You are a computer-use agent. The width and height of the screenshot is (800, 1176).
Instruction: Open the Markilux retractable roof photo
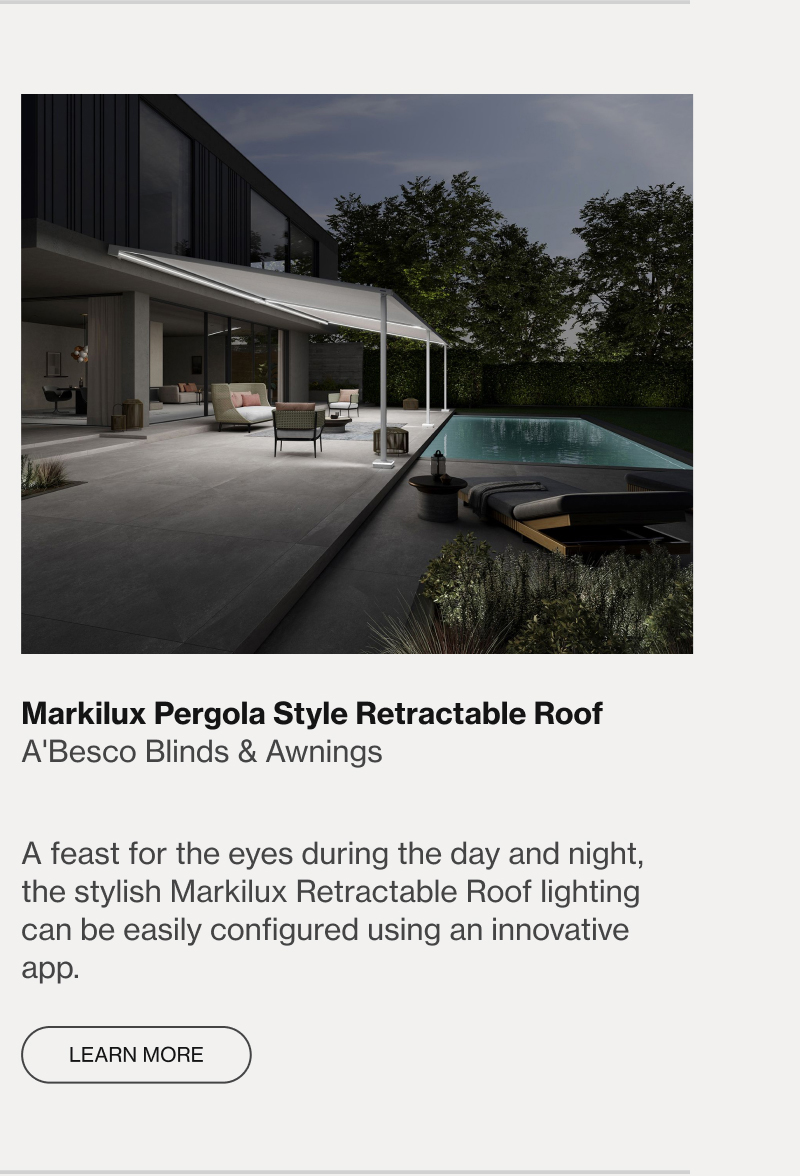click(x=357, y=374)
